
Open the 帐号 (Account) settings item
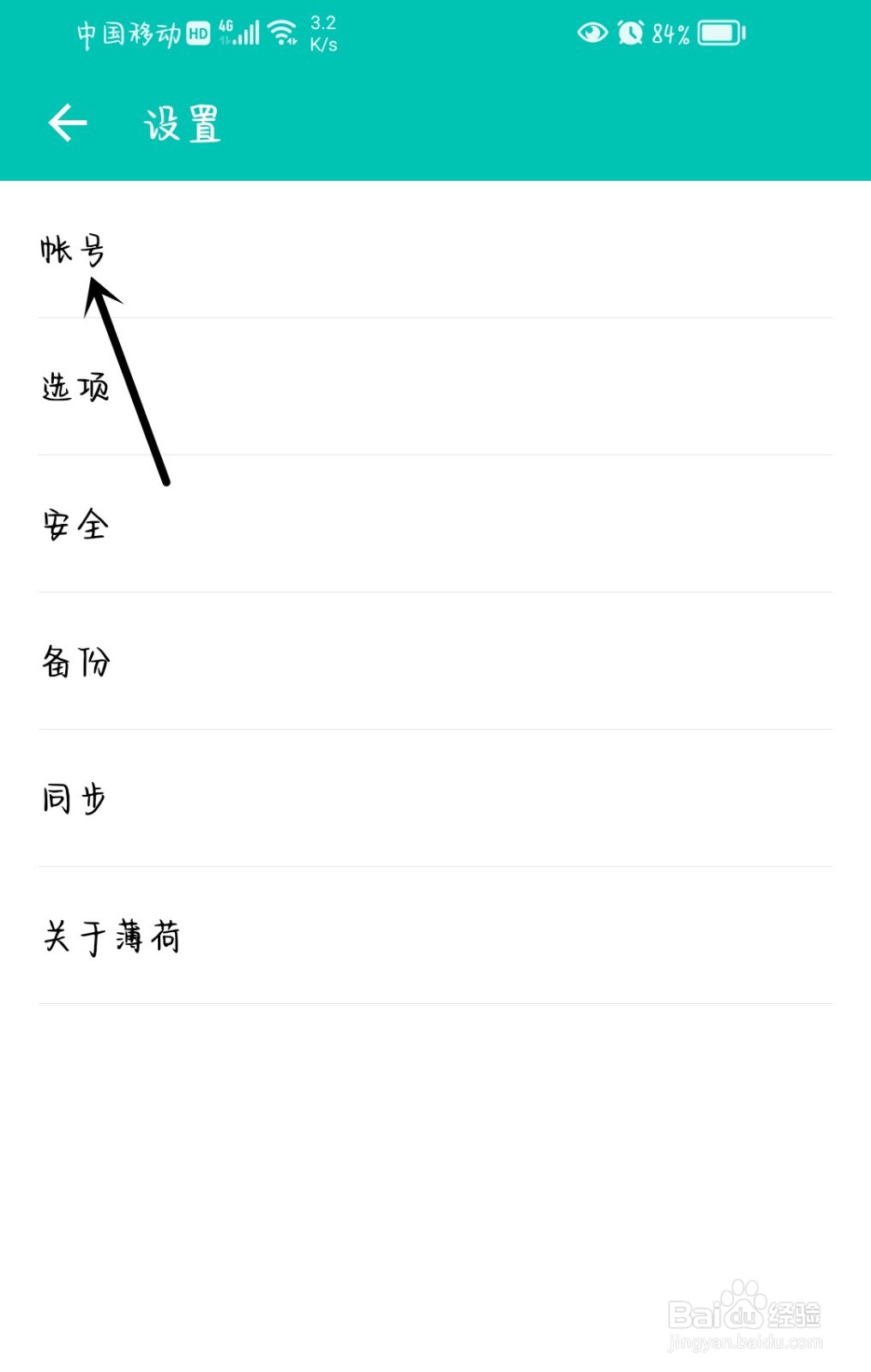point(75,251)
